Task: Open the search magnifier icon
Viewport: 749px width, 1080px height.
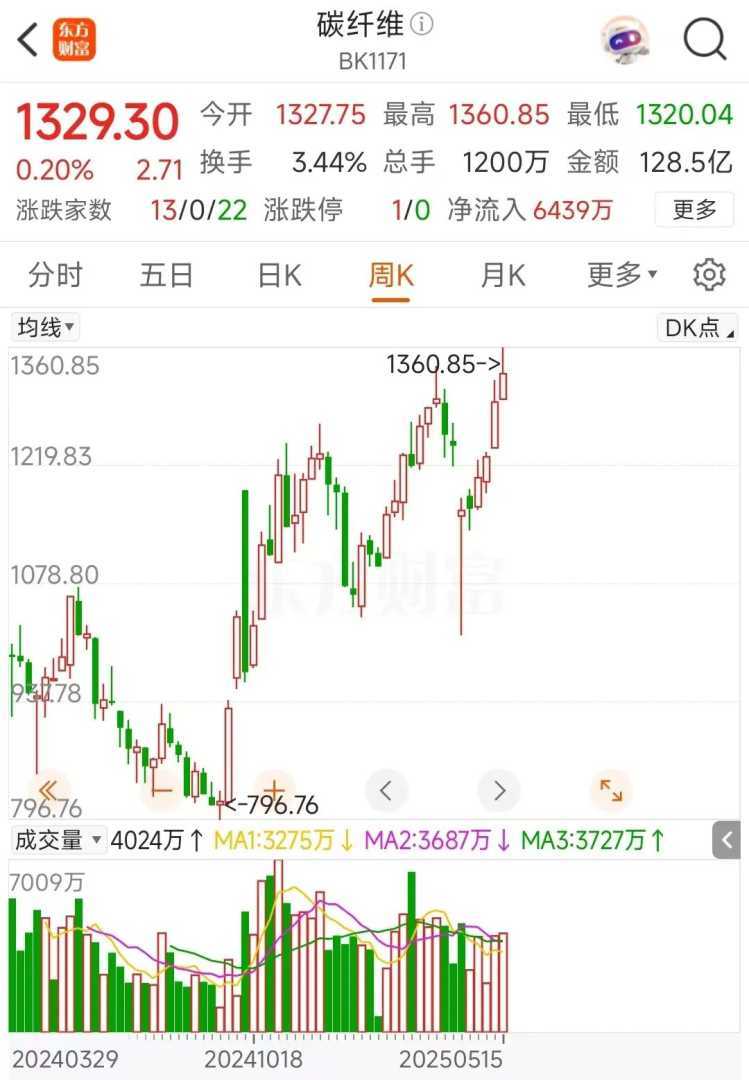Action: pos(704,40)
